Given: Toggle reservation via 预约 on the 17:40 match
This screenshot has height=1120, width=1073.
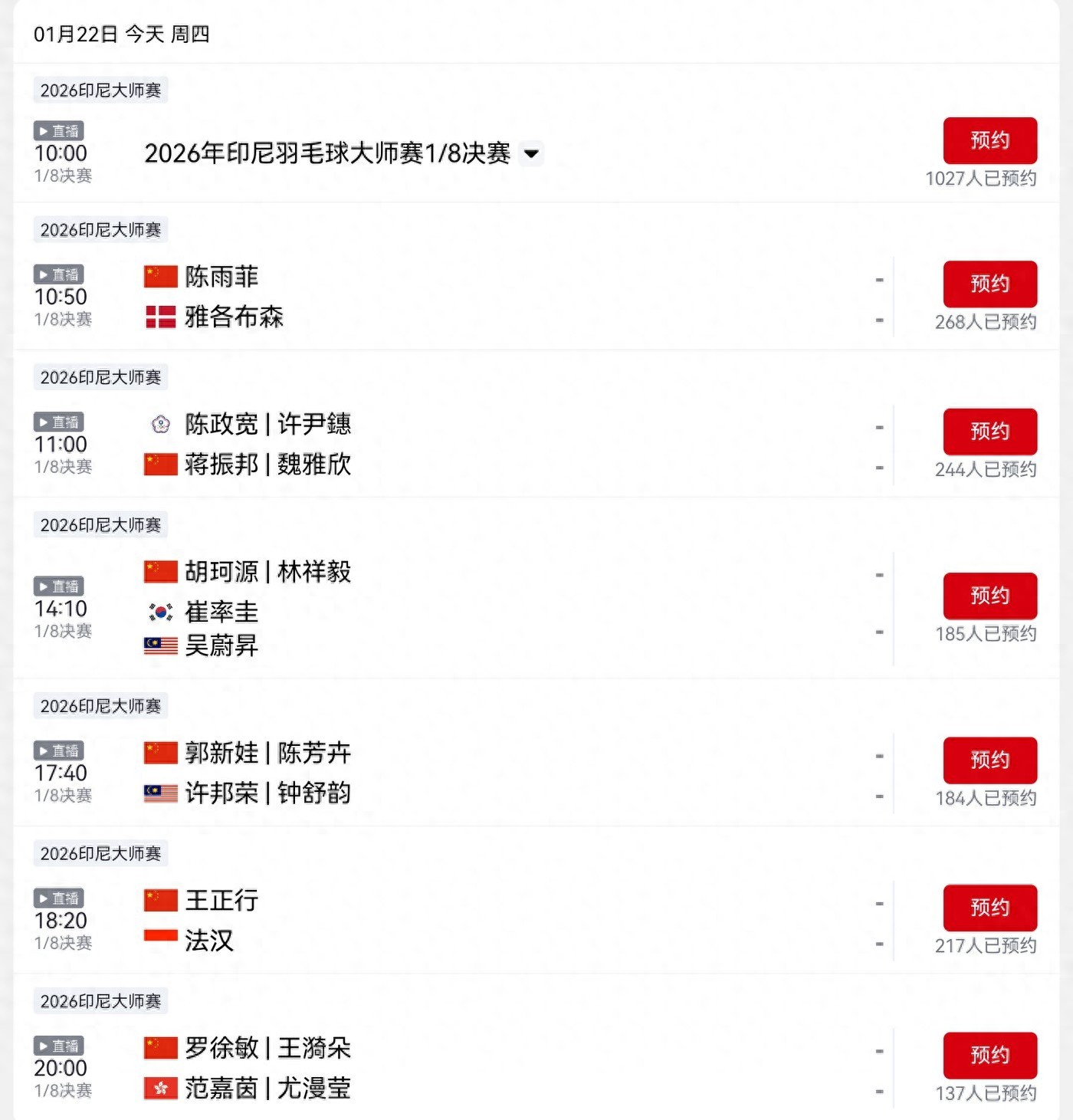Looking at the screenshot, I should click(989, 760).
